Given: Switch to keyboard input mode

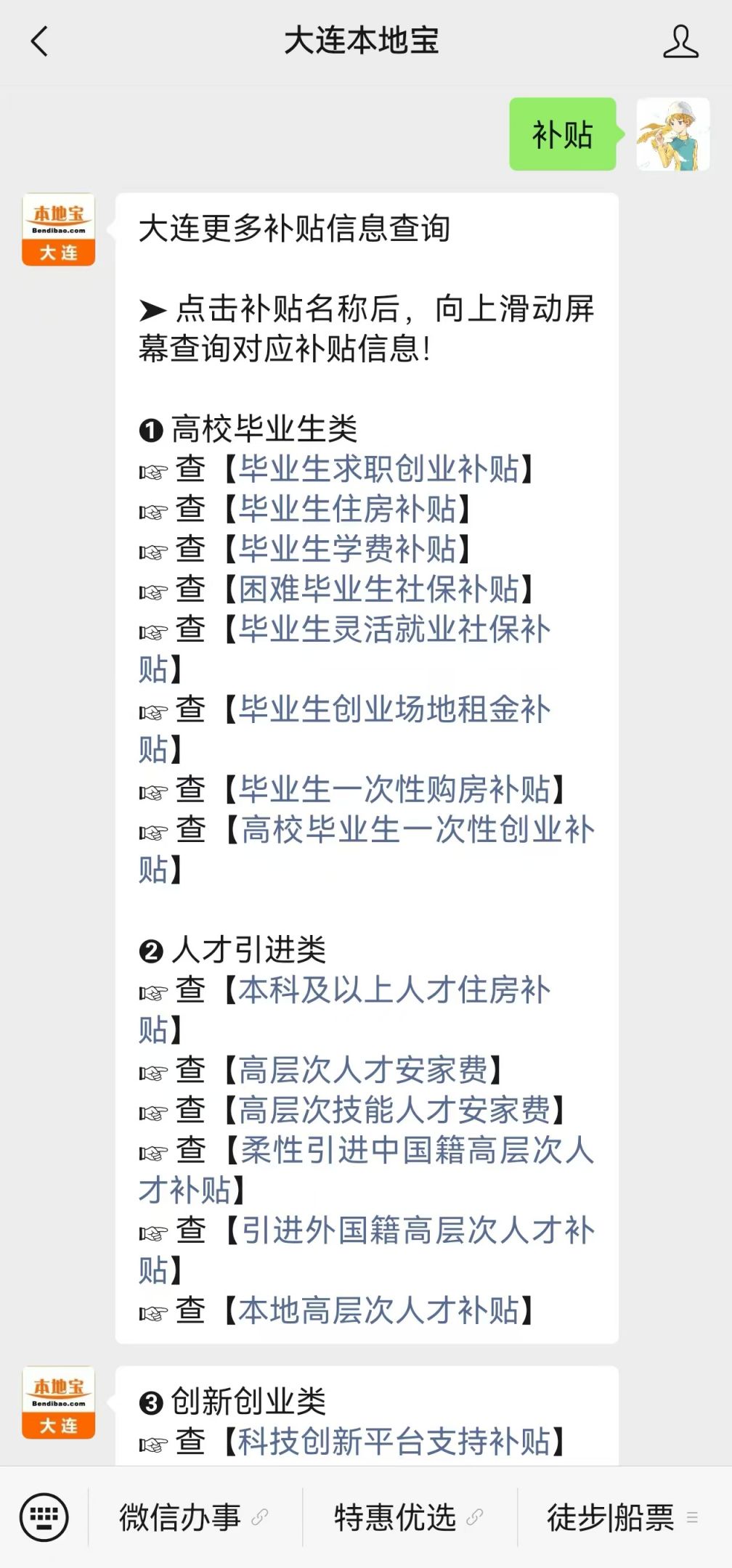Looking at the screenshot, I should point(44,1517).
